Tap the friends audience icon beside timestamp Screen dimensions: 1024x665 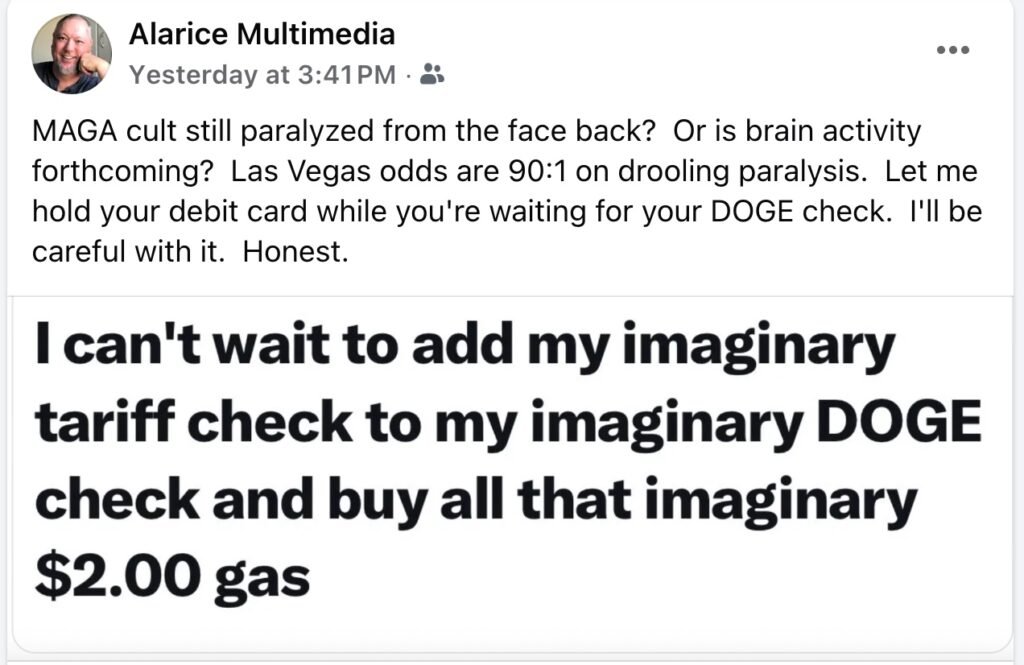pos(431,73)
